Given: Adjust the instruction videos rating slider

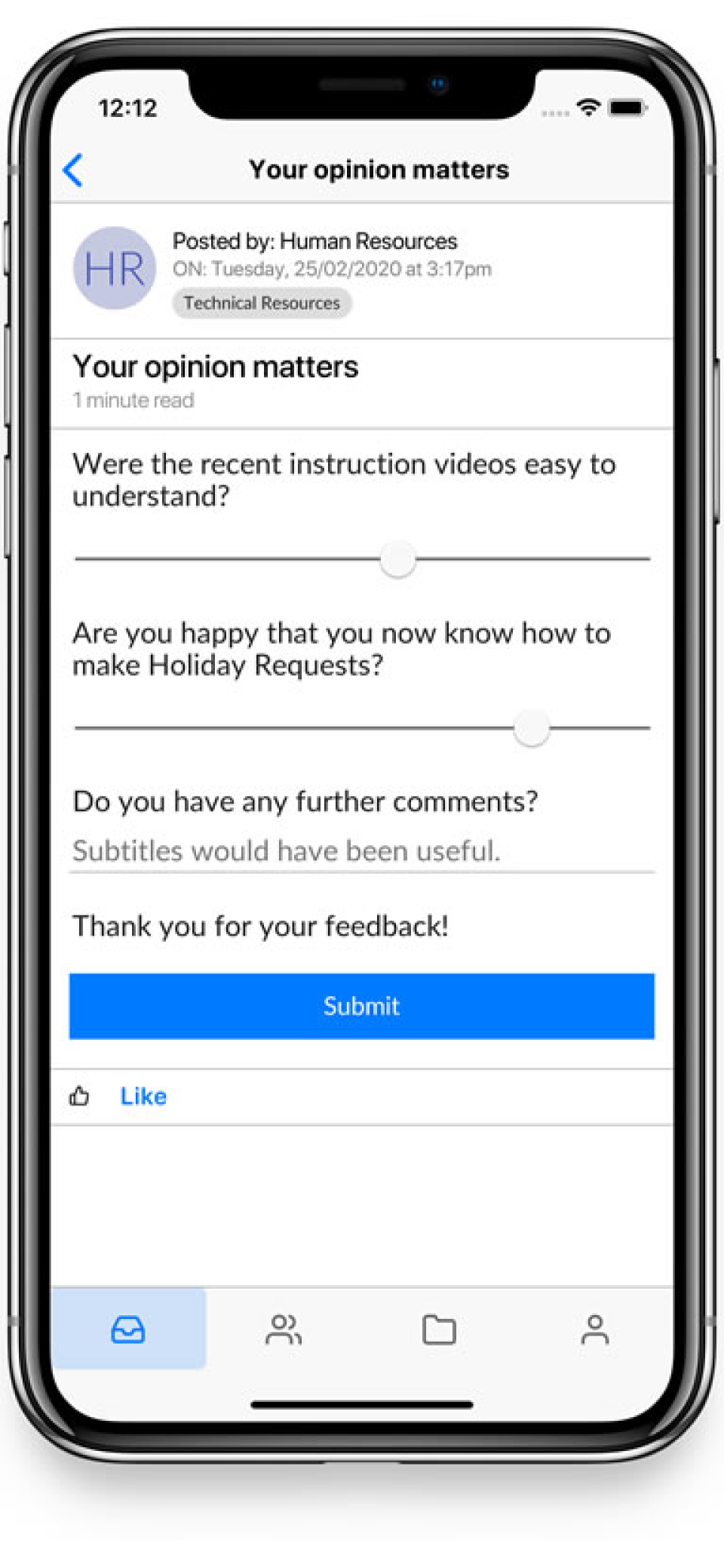Looking at the screenshot, I should tap(397, 559).
